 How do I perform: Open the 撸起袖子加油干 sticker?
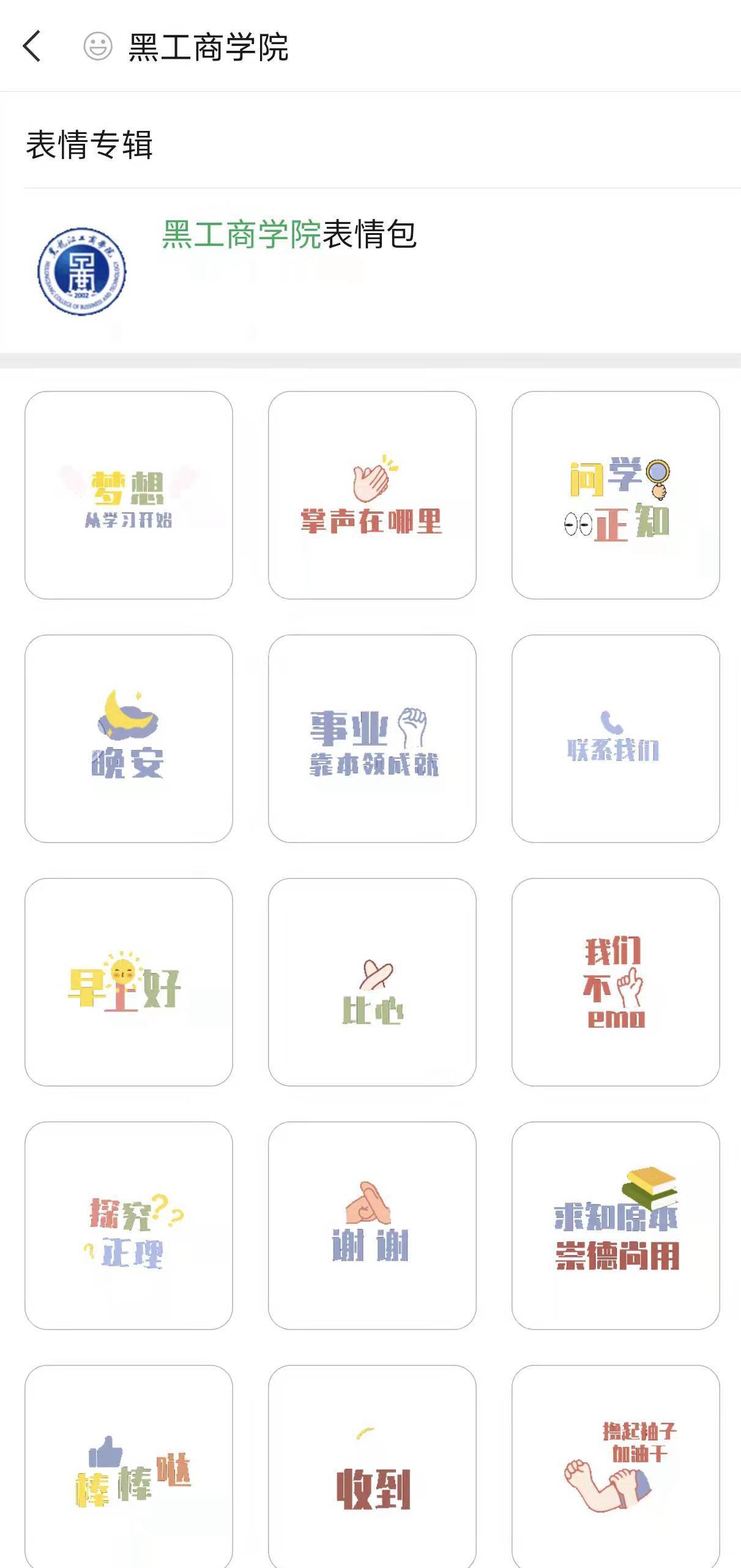616,1468
